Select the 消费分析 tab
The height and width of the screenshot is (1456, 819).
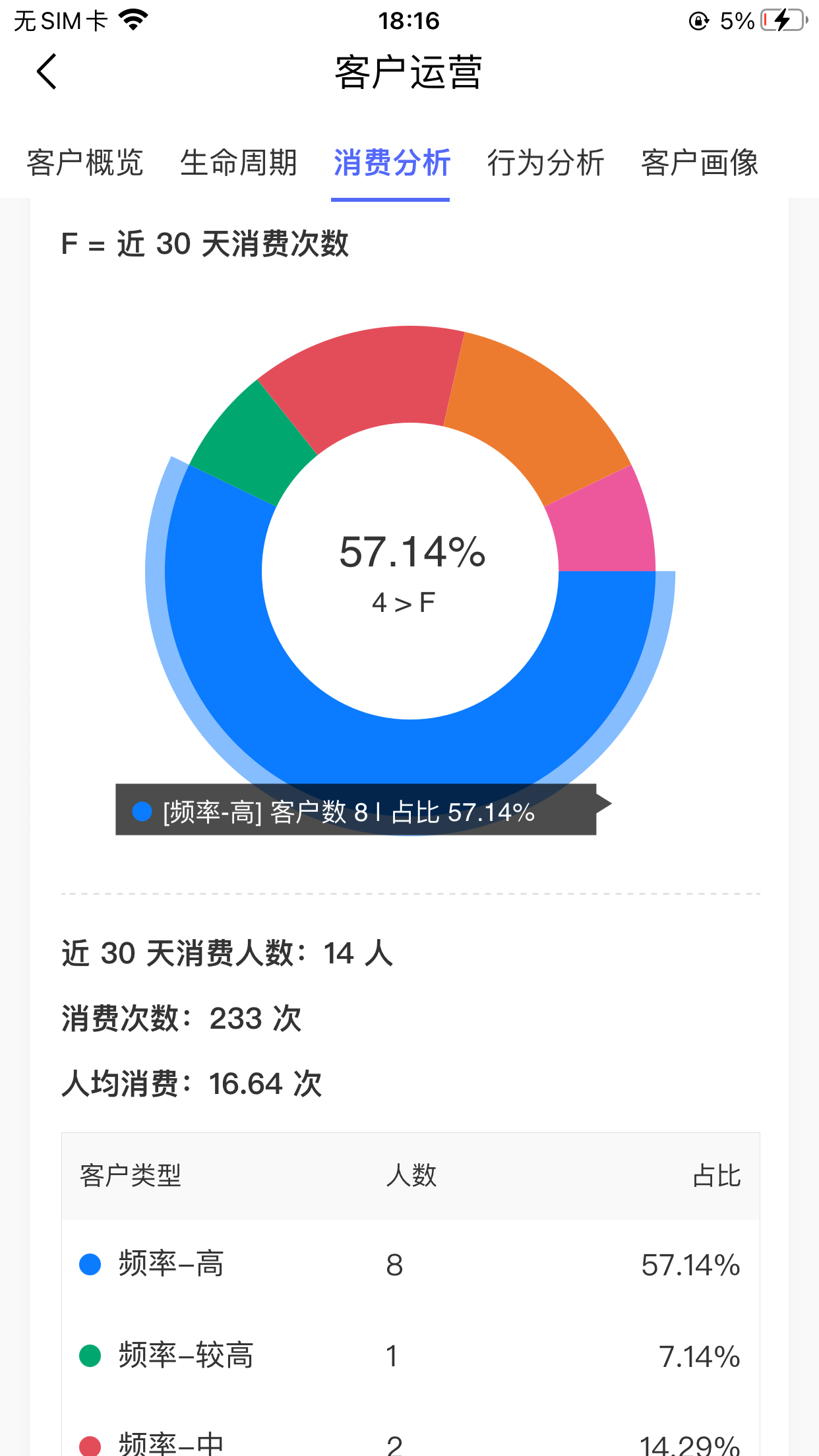(x=392, y=163)
